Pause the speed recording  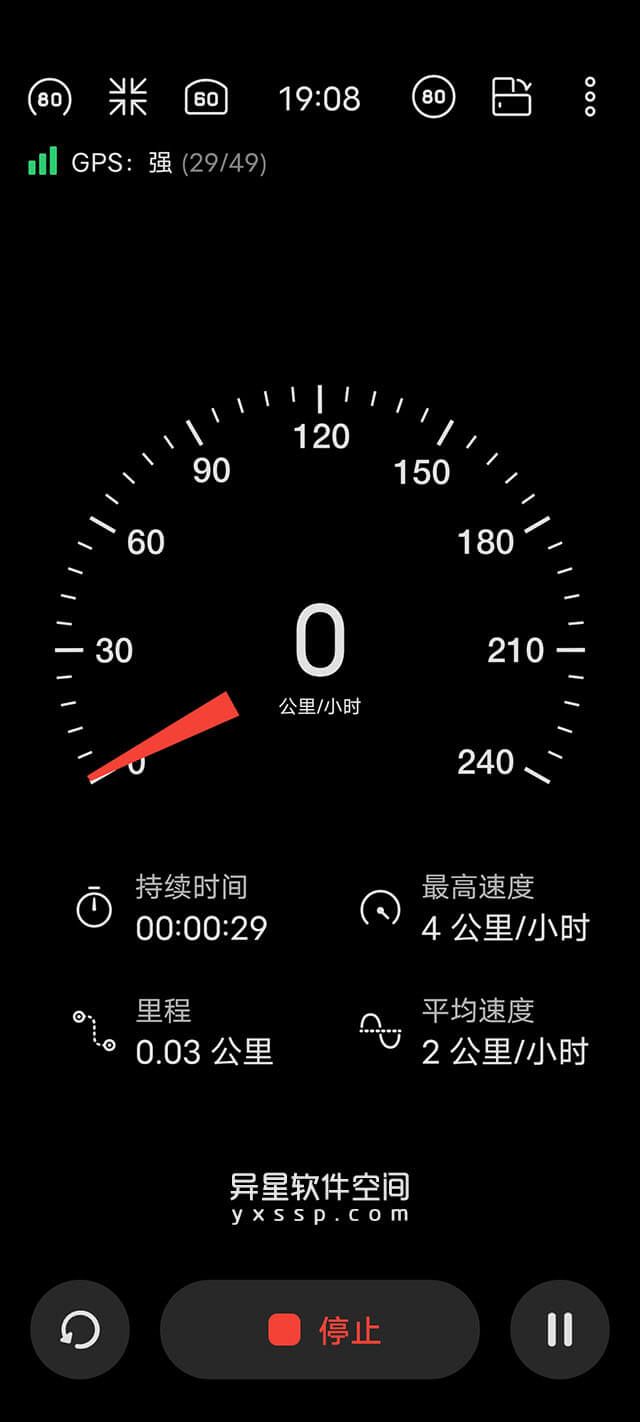tap(560, 1330)
